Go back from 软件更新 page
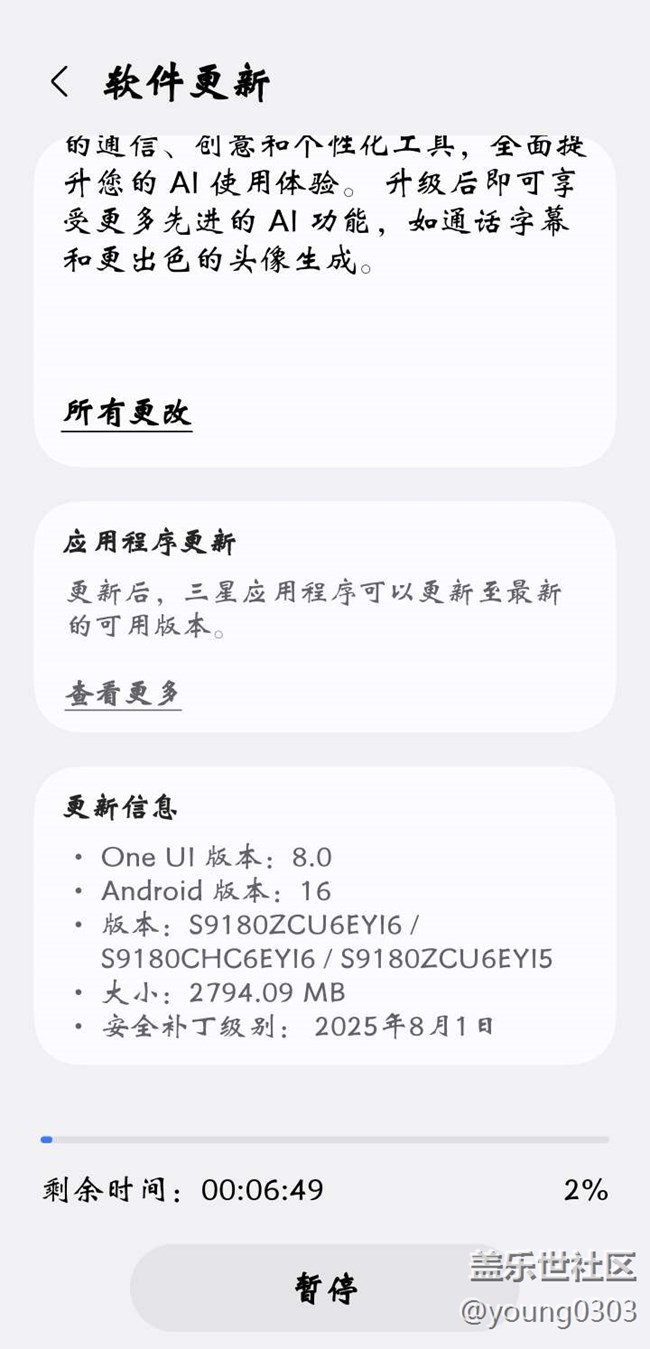 [x=59, y=82]
